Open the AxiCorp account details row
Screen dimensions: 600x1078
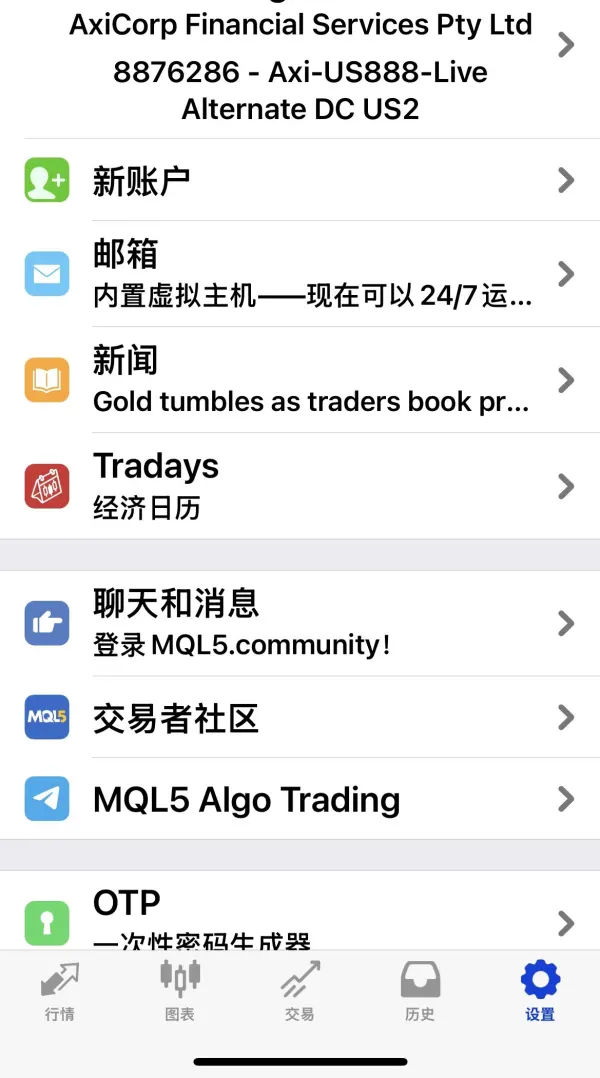coord(300,69)
